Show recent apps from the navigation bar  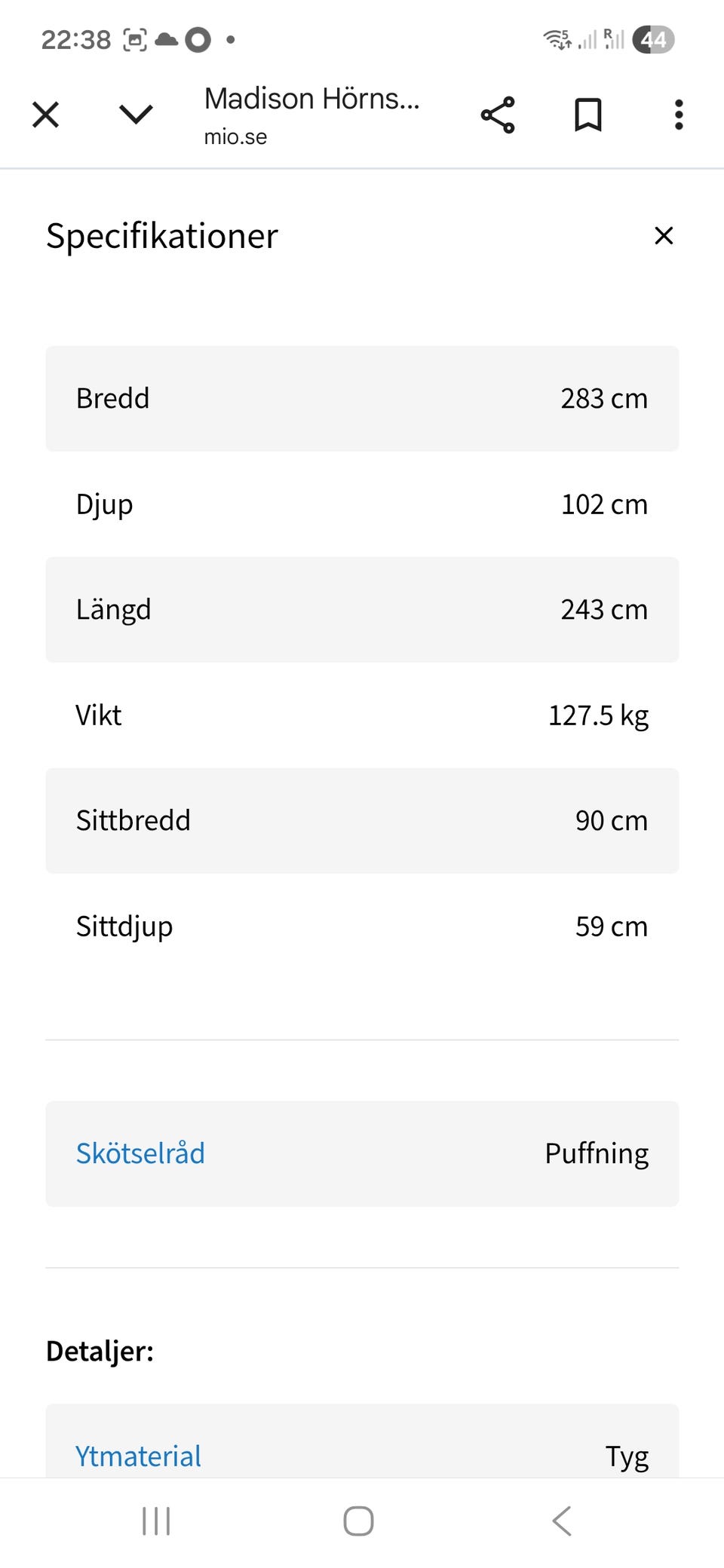[x=156, y=1521]
